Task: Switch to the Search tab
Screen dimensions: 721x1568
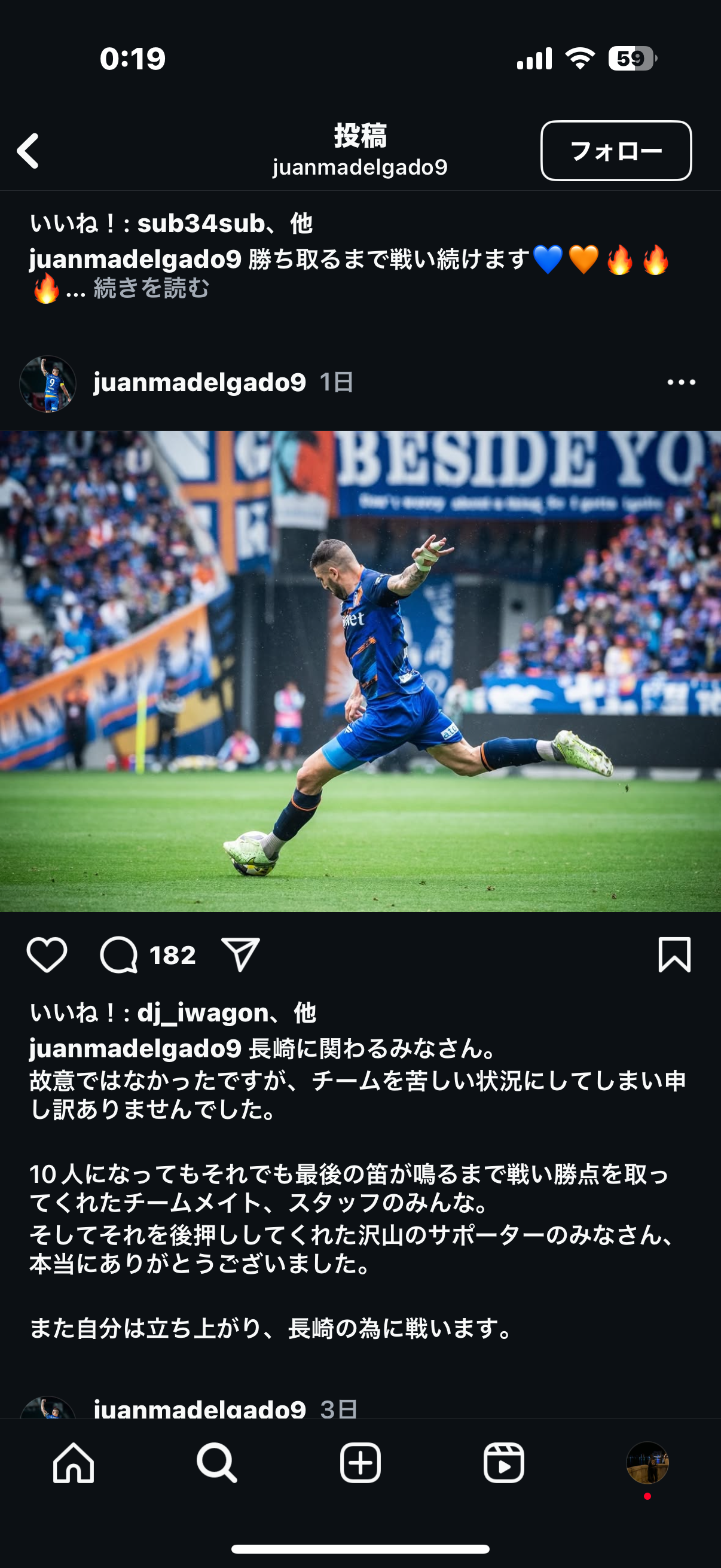Action: (216, 1462)
